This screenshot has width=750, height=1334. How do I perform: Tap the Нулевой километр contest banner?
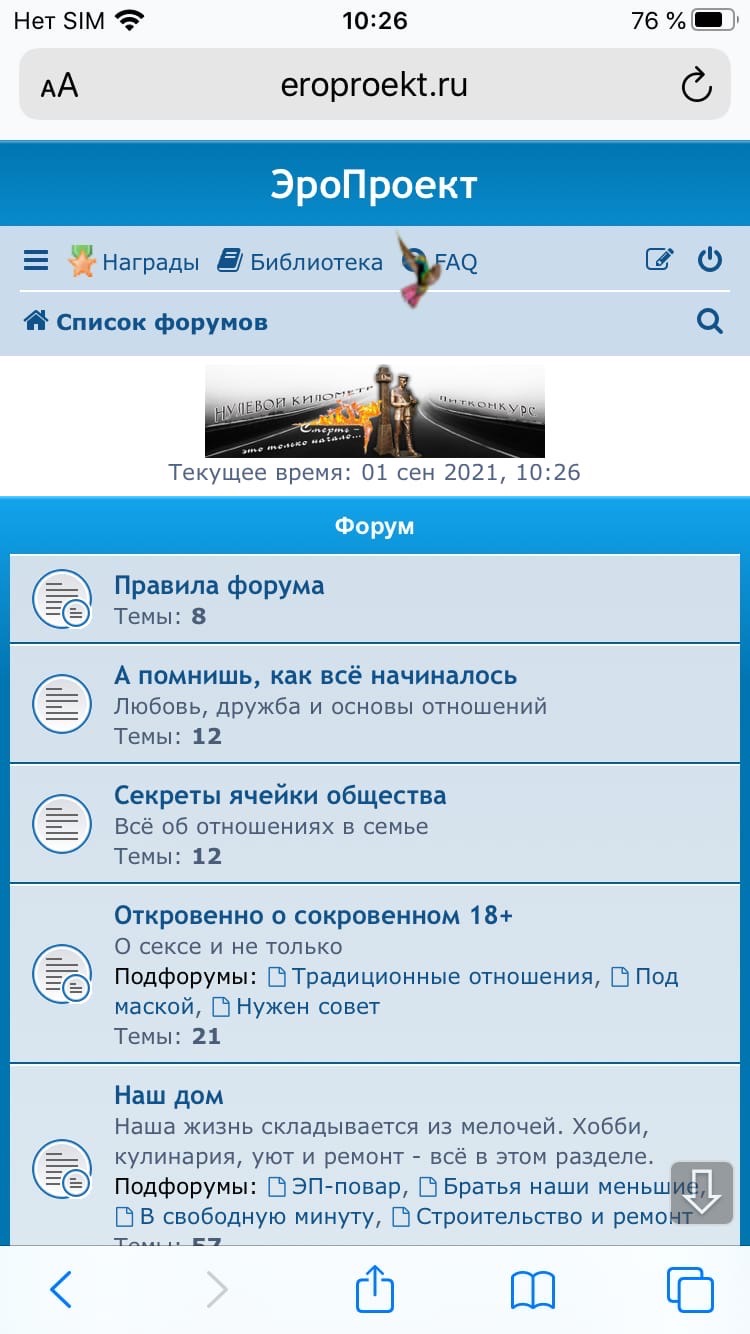[x=375, y=411]
